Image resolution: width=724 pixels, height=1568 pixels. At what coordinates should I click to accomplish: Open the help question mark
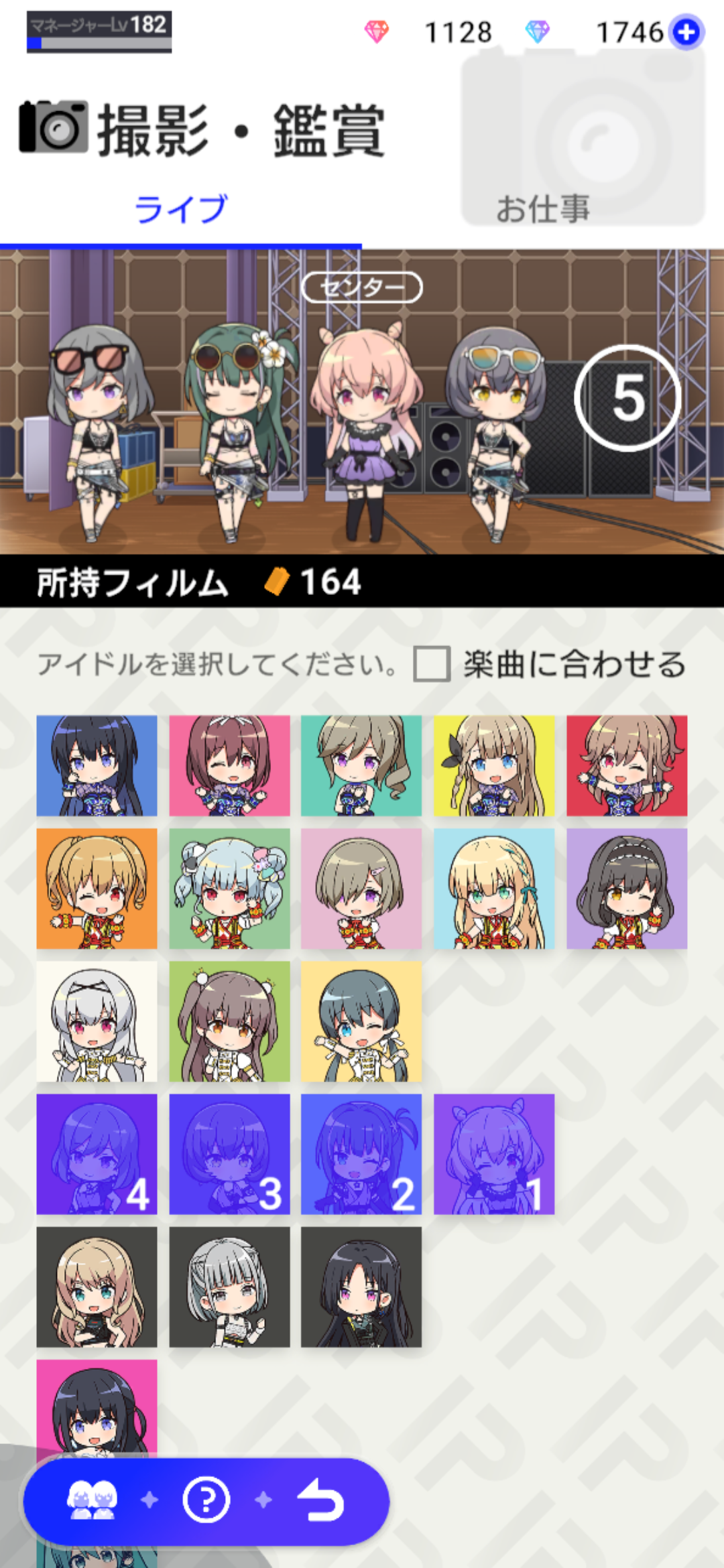point(206,1500)
